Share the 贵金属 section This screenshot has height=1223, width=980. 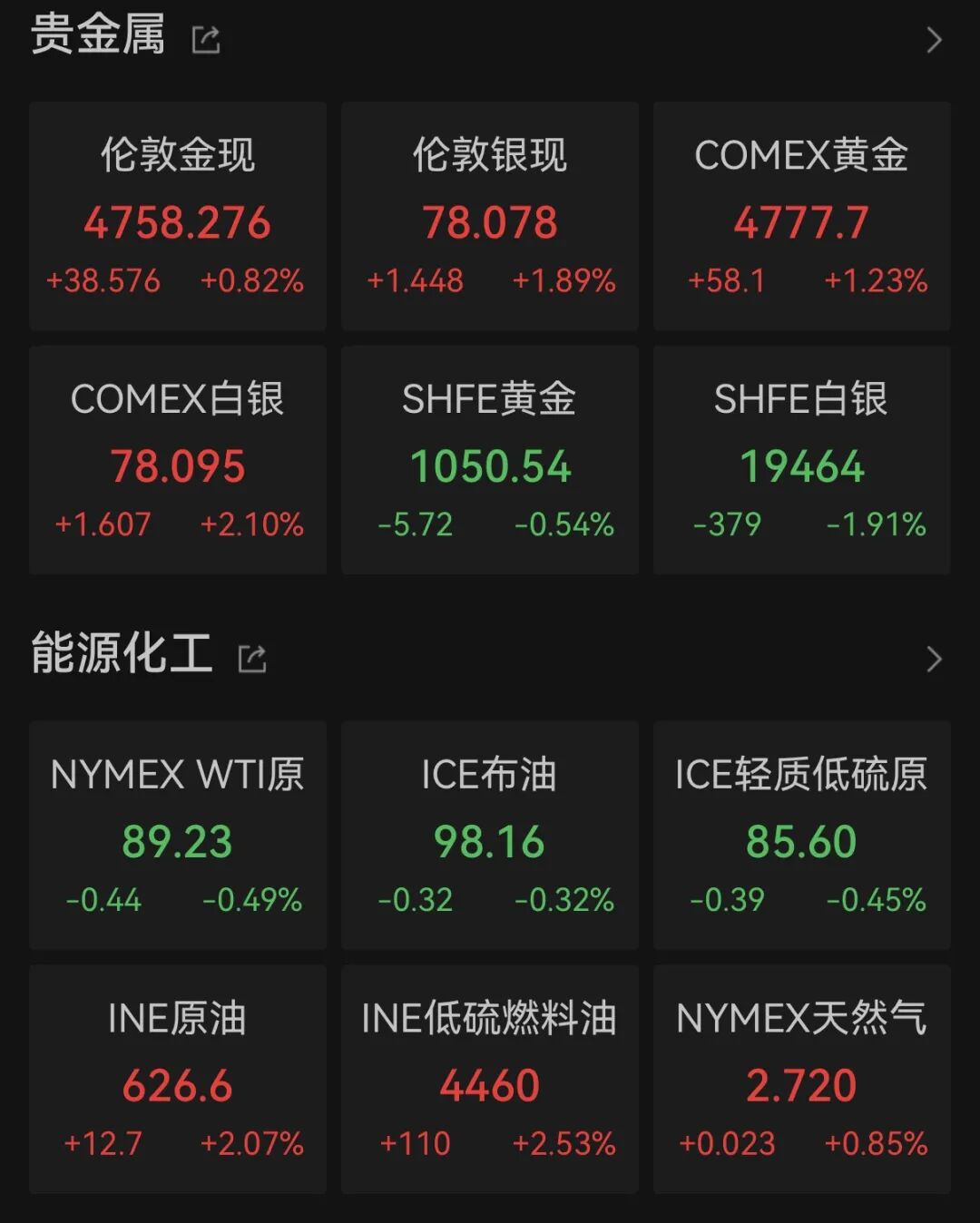pyautogui.click(x=206, y=40)
